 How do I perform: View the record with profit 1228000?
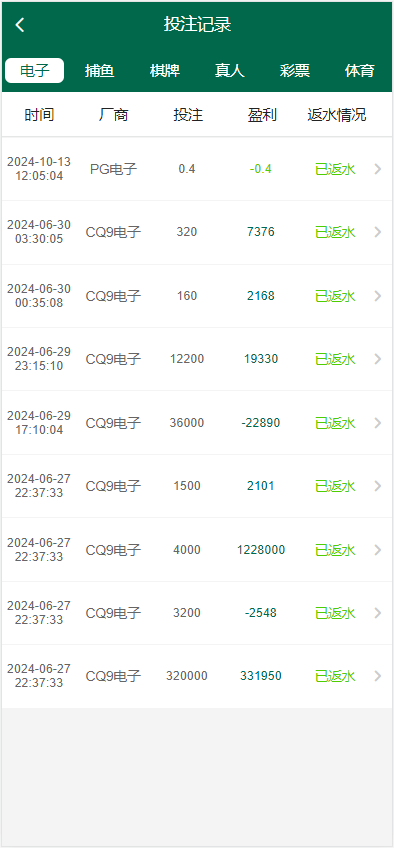coord(197,550)
